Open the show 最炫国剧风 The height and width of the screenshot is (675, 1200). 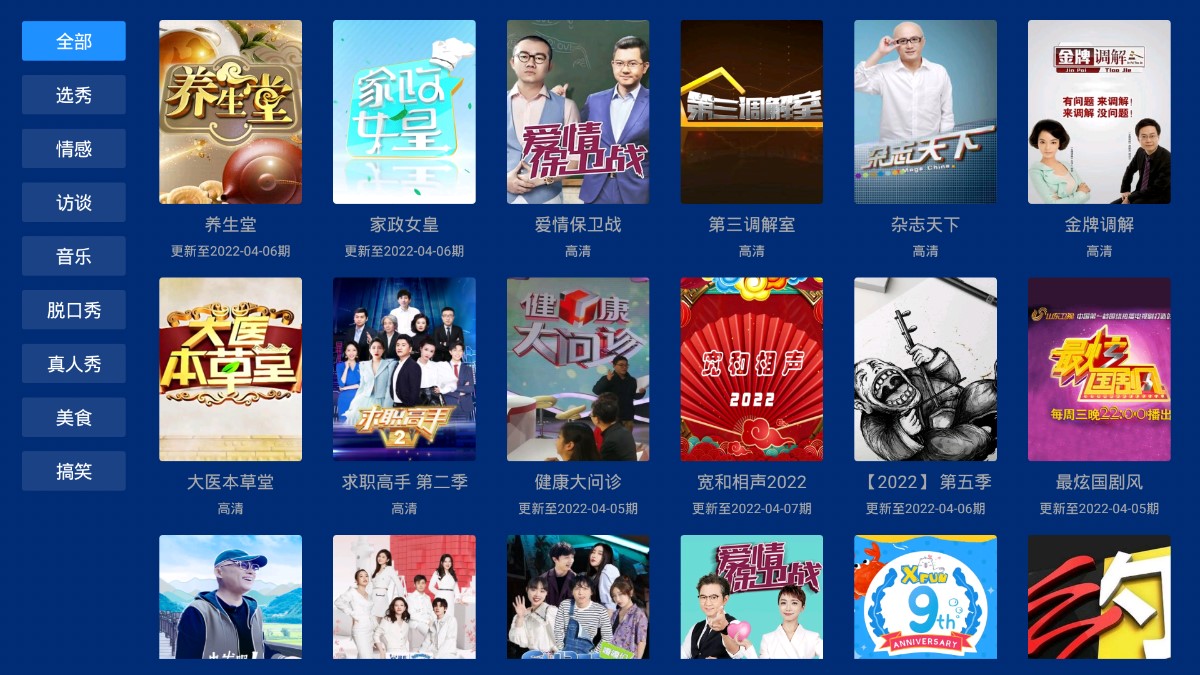pos(1099,369)
